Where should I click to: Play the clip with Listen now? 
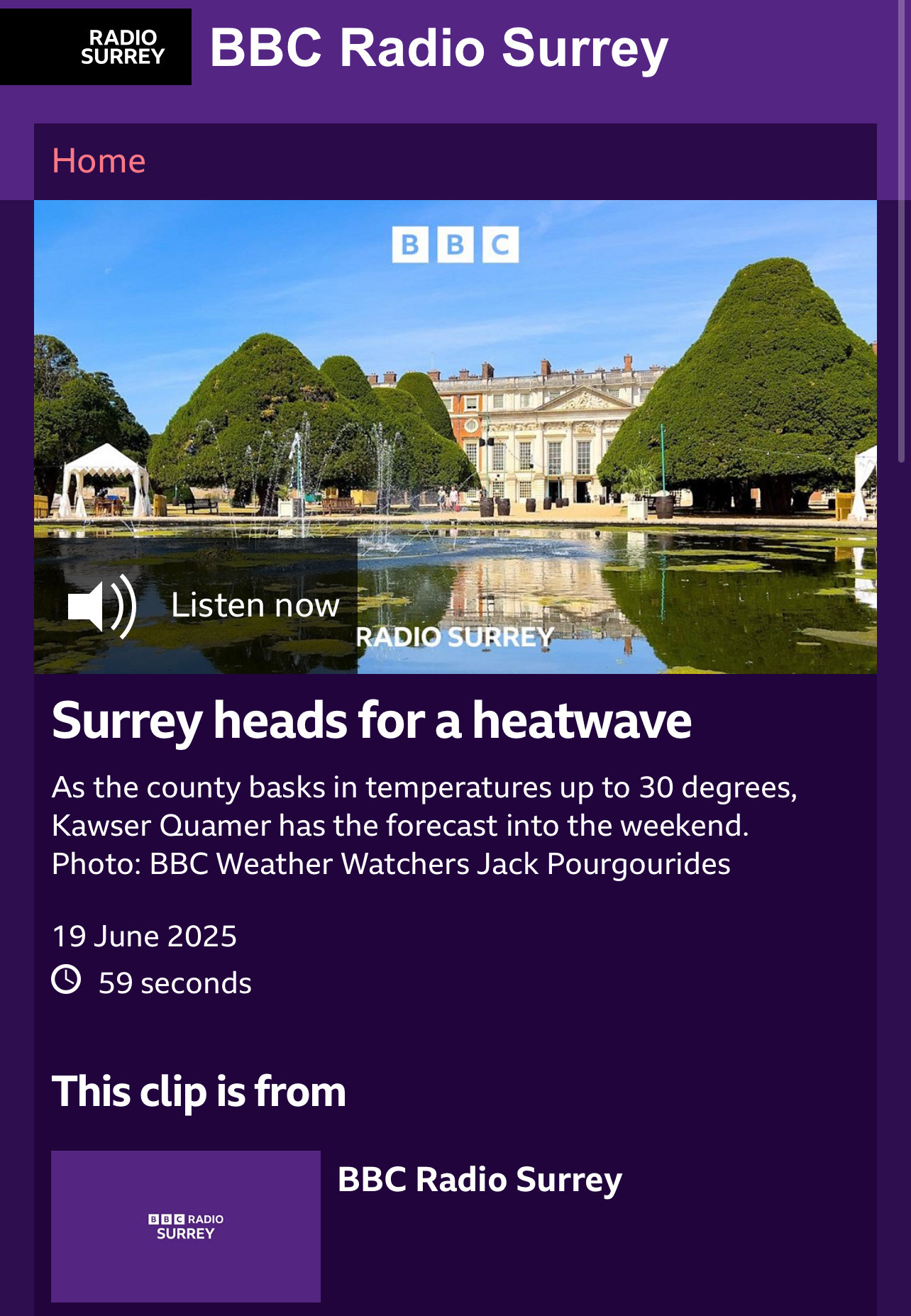(204, 606)
